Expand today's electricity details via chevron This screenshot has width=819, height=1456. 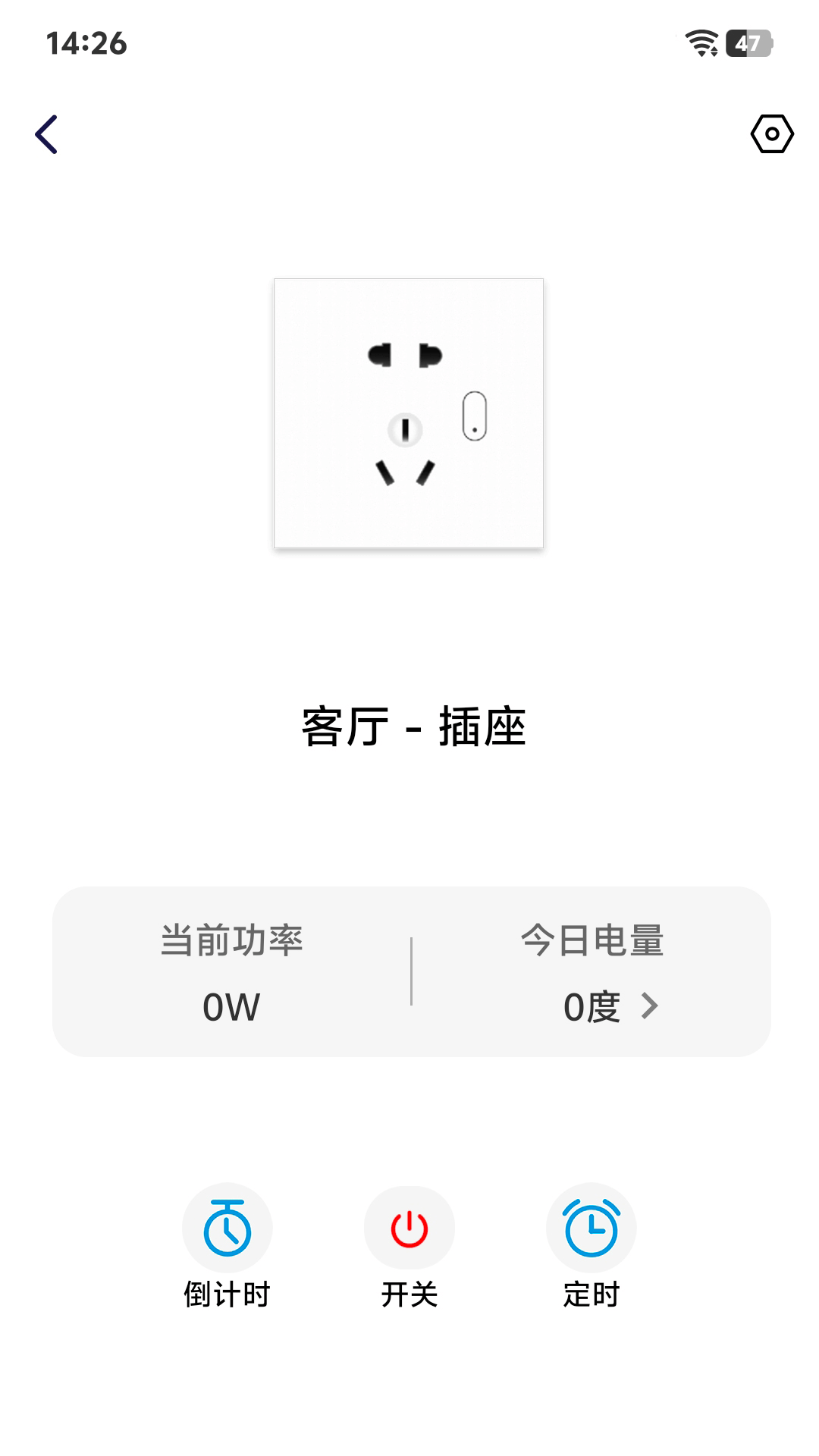point(651,1006)
